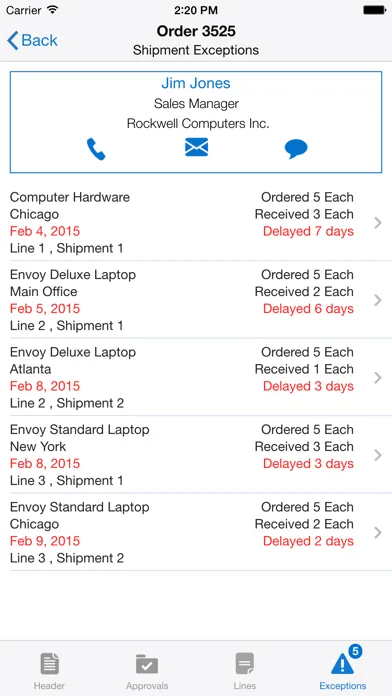Email Jim Jones via envelope icon
The height and width of the screenshot is (696, 392).
click(x=196, y=147)
